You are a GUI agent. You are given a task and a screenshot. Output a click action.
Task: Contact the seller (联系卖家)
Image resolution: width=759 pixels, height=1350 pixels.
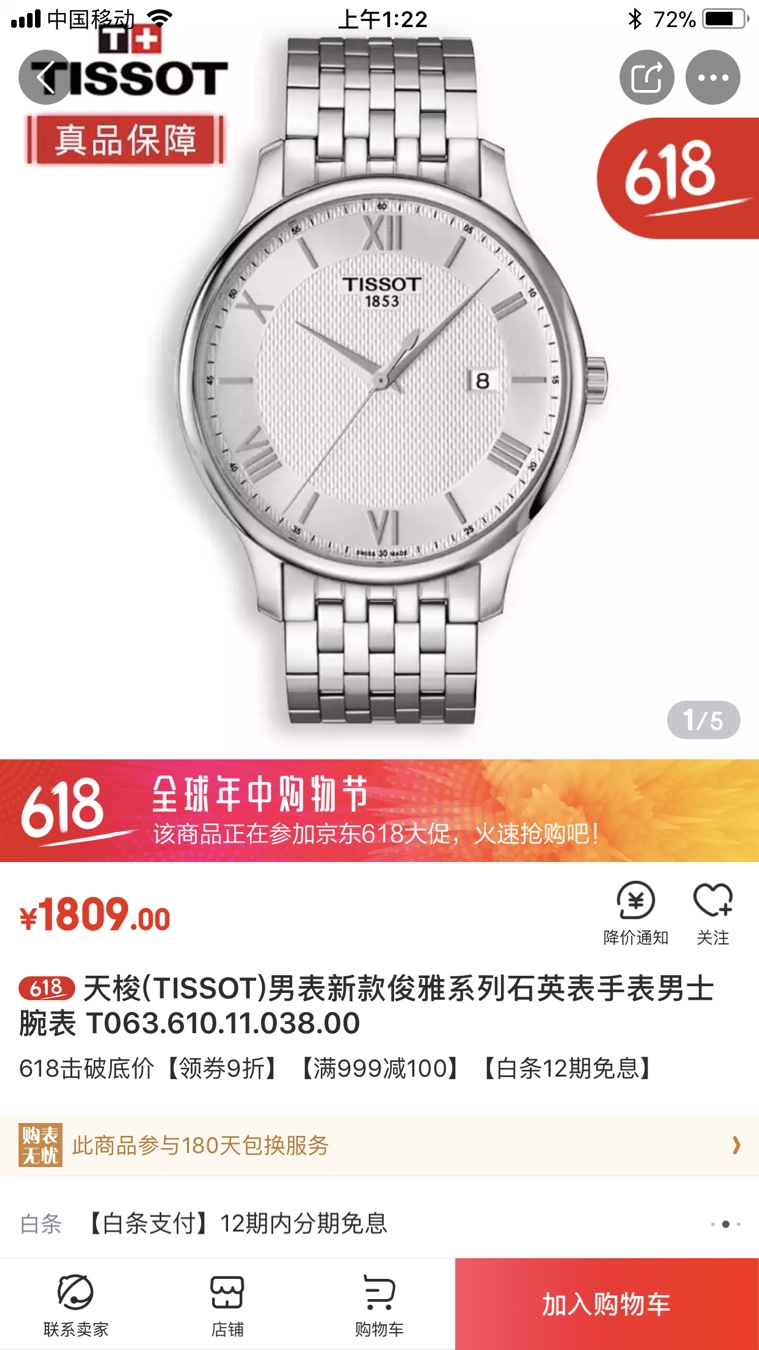pos(76,1305)
